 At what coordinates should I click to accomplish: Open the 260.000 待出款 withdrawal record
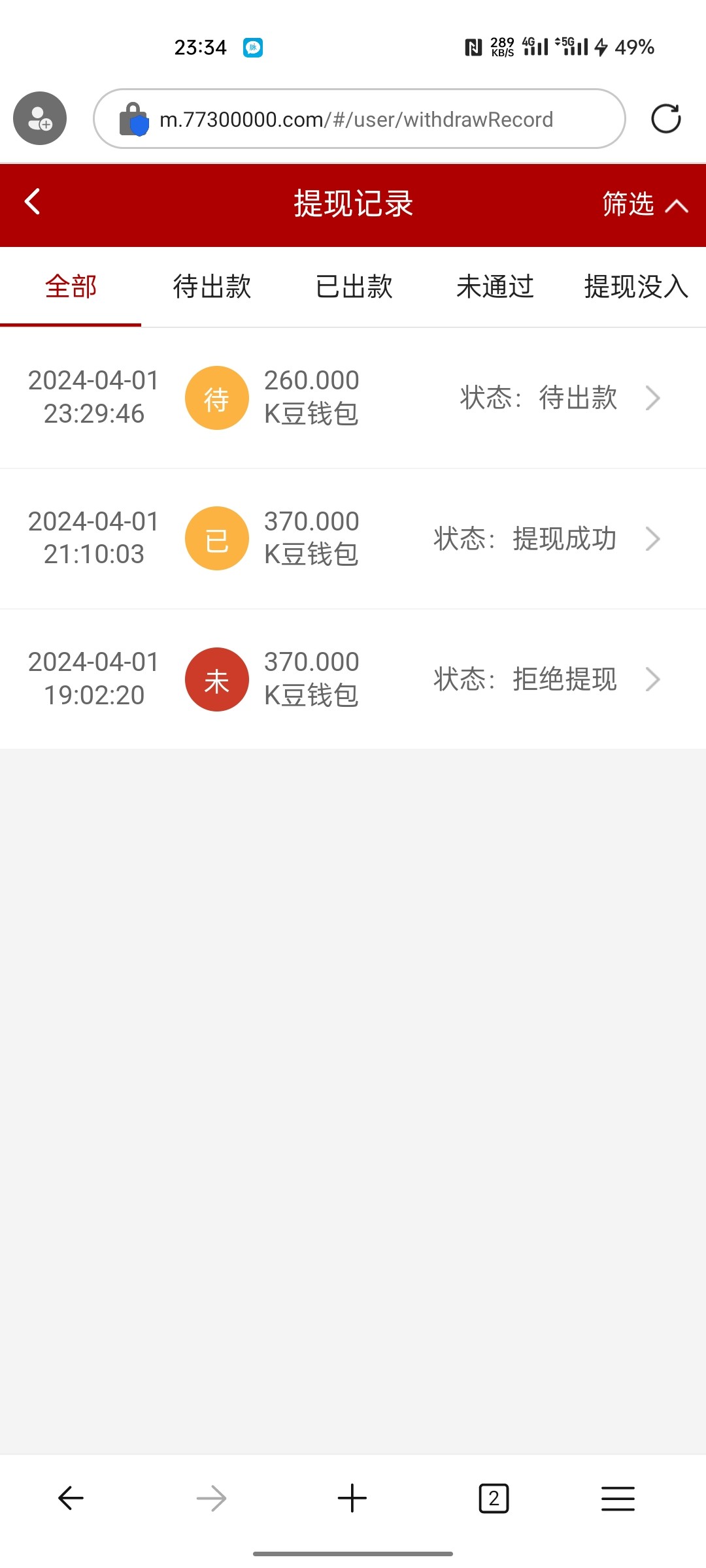[353, 398]
